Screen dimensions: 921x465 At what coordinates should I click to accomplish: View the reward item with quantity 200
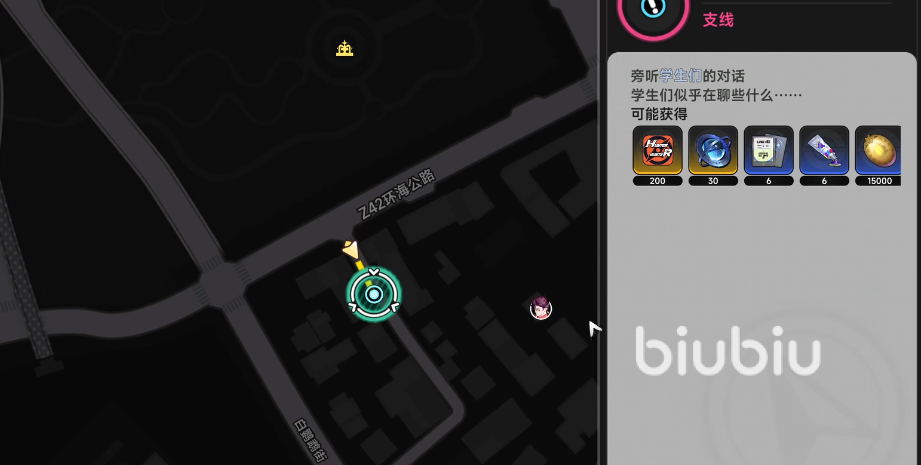(658, 151)
